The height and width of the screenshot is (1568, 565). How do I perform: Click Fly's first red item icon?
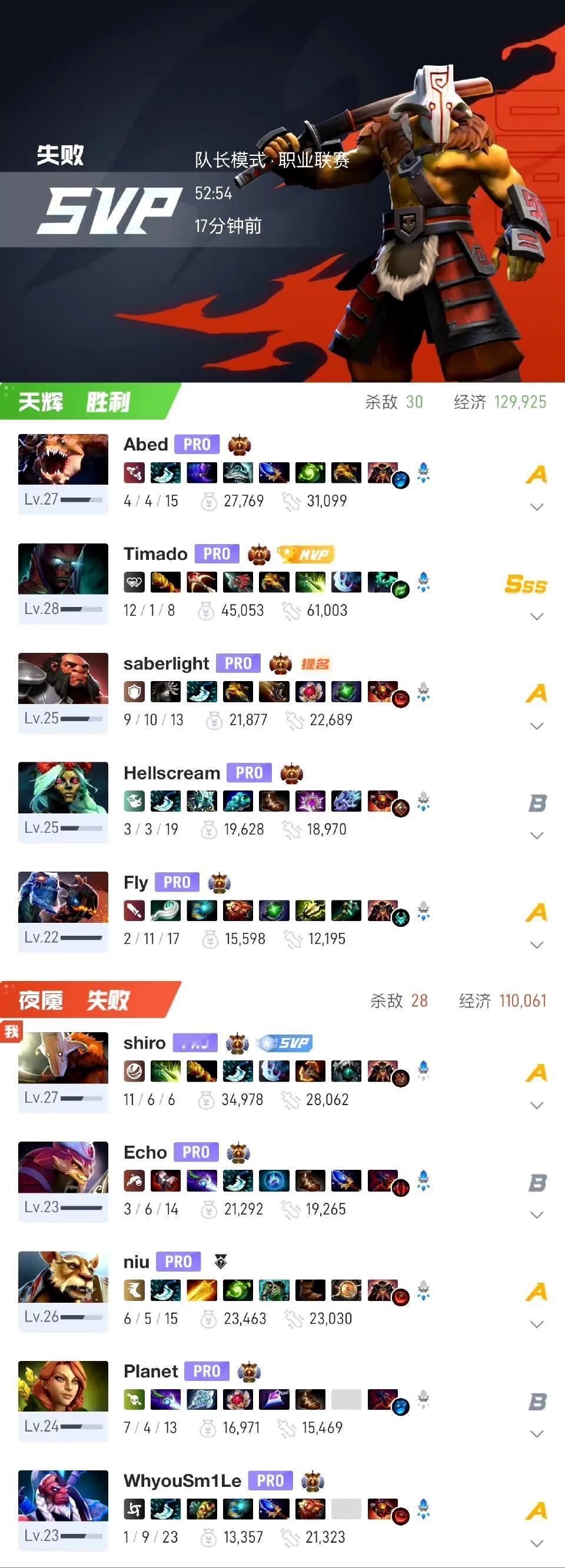tap(134, 911)
